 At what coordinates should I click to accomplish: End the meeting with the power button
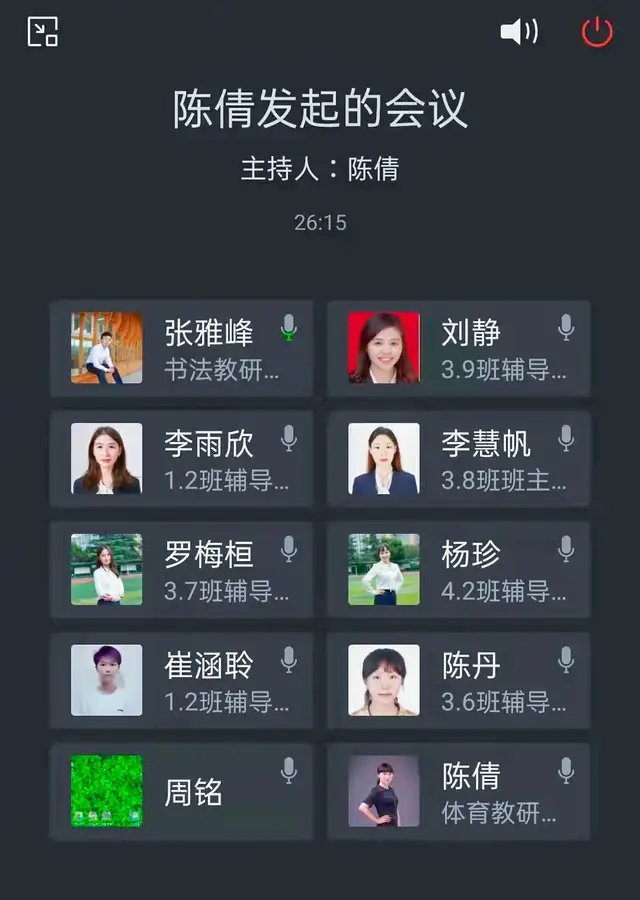coord(597,32)
